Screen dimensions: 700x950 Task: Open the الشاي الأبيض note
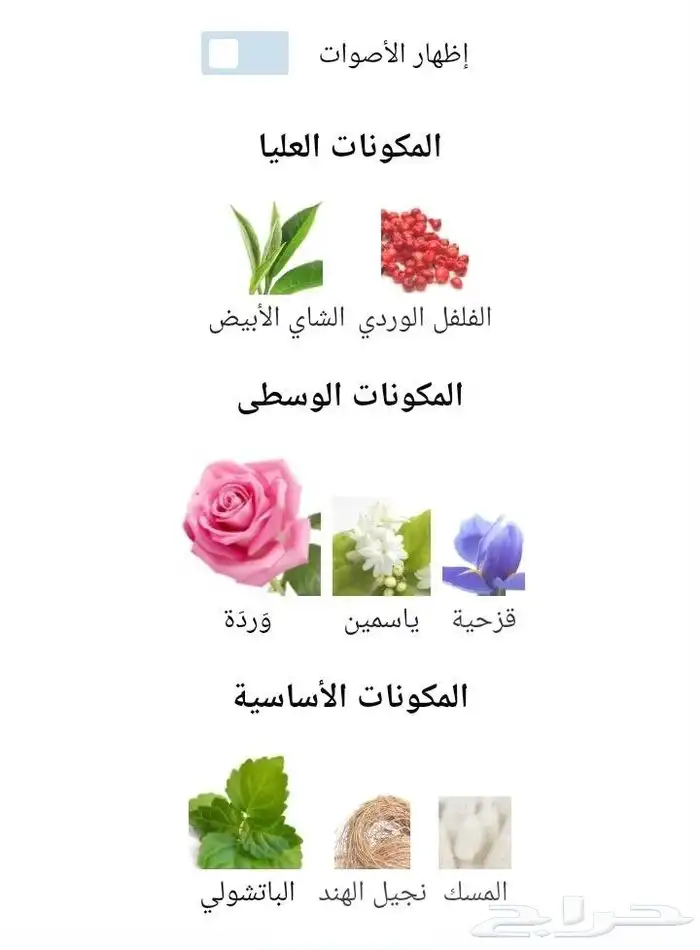277,250
